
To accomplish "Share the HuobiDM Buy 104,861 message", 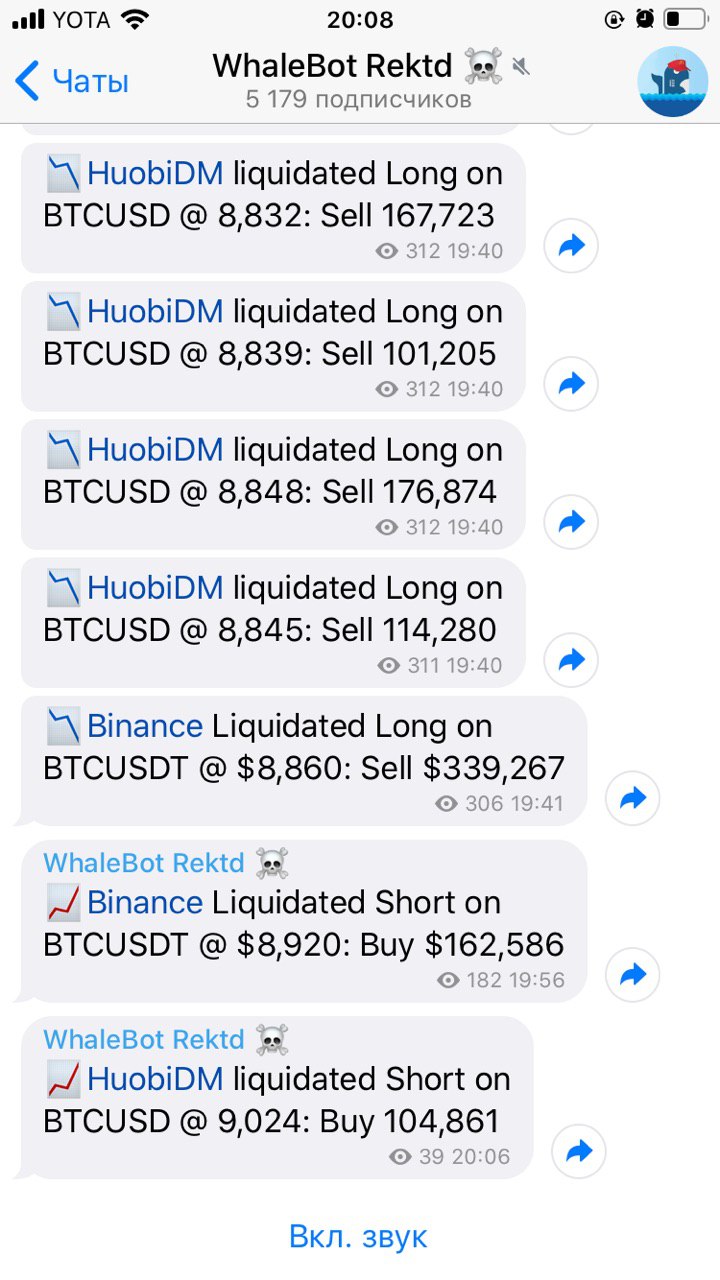I will point(579,1151).
